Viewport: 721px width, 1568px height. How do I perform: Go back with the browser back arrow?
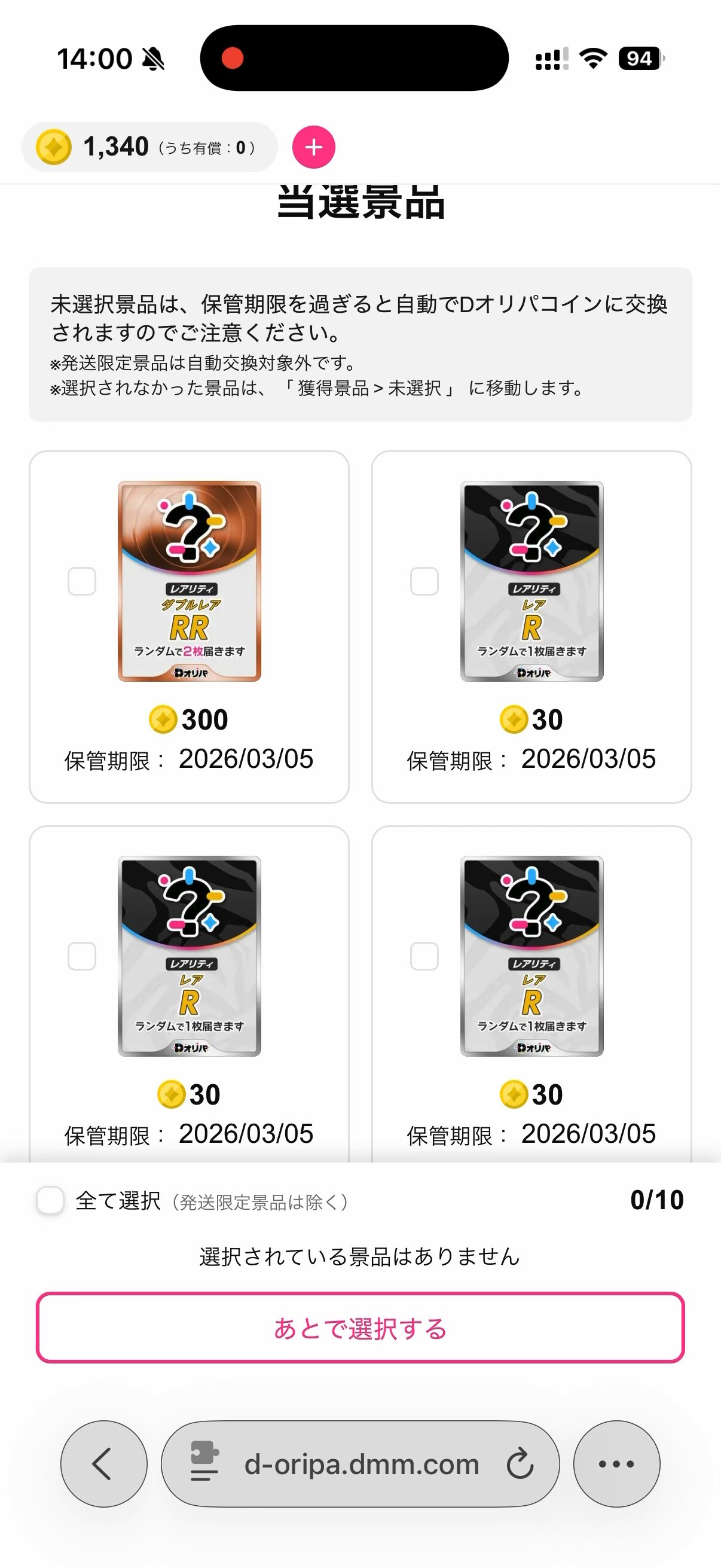coord(103,1463)
